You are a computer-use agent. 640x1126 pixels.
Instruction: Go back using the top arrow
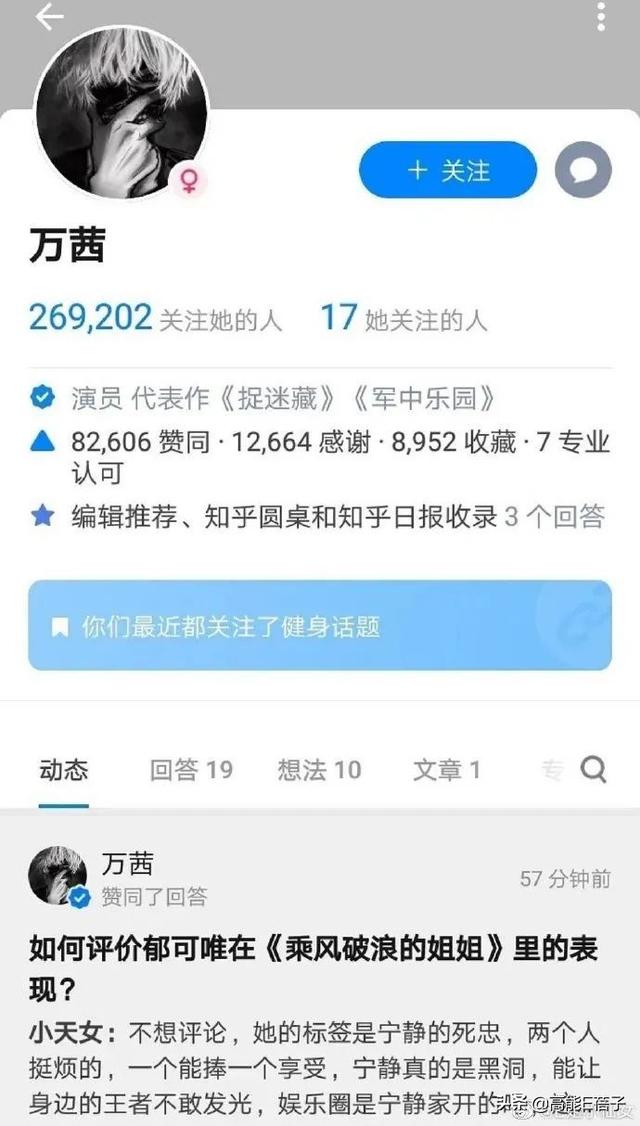click(48, 16)
